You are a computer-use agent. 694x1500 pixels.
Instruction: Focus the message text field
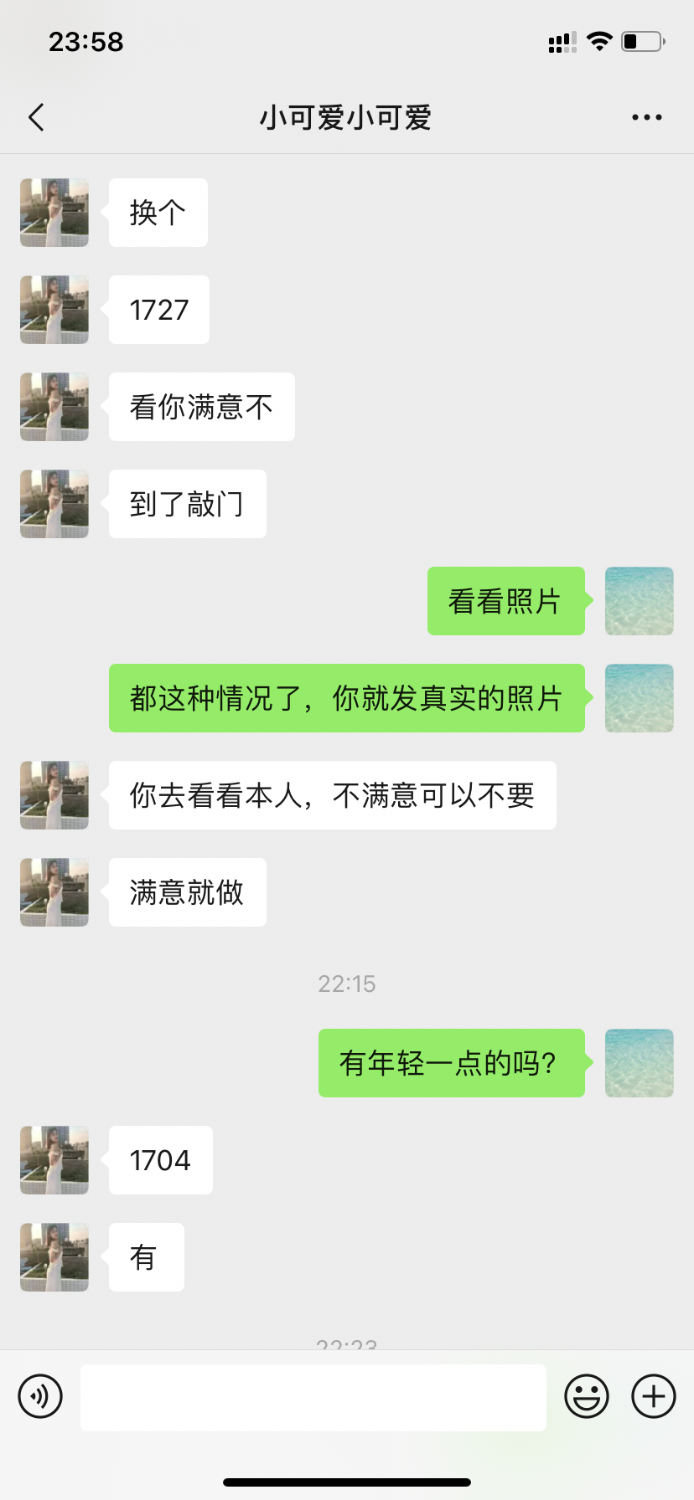313,1397
